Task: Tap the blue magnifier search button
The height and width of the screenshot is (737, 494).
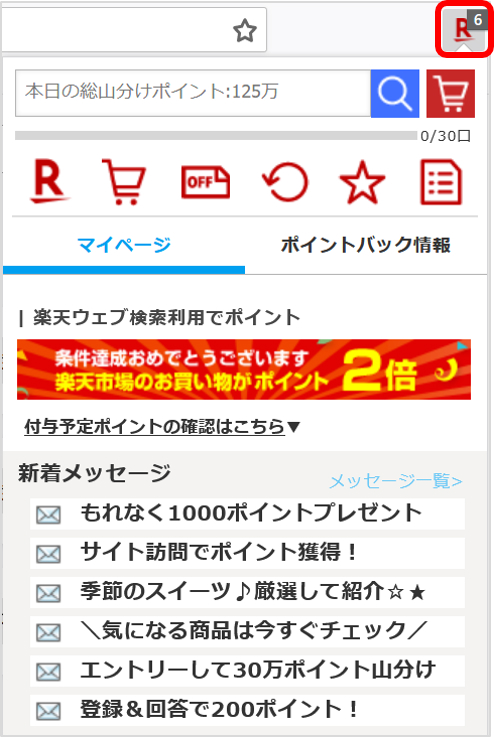Action: (x=395, y=93)
